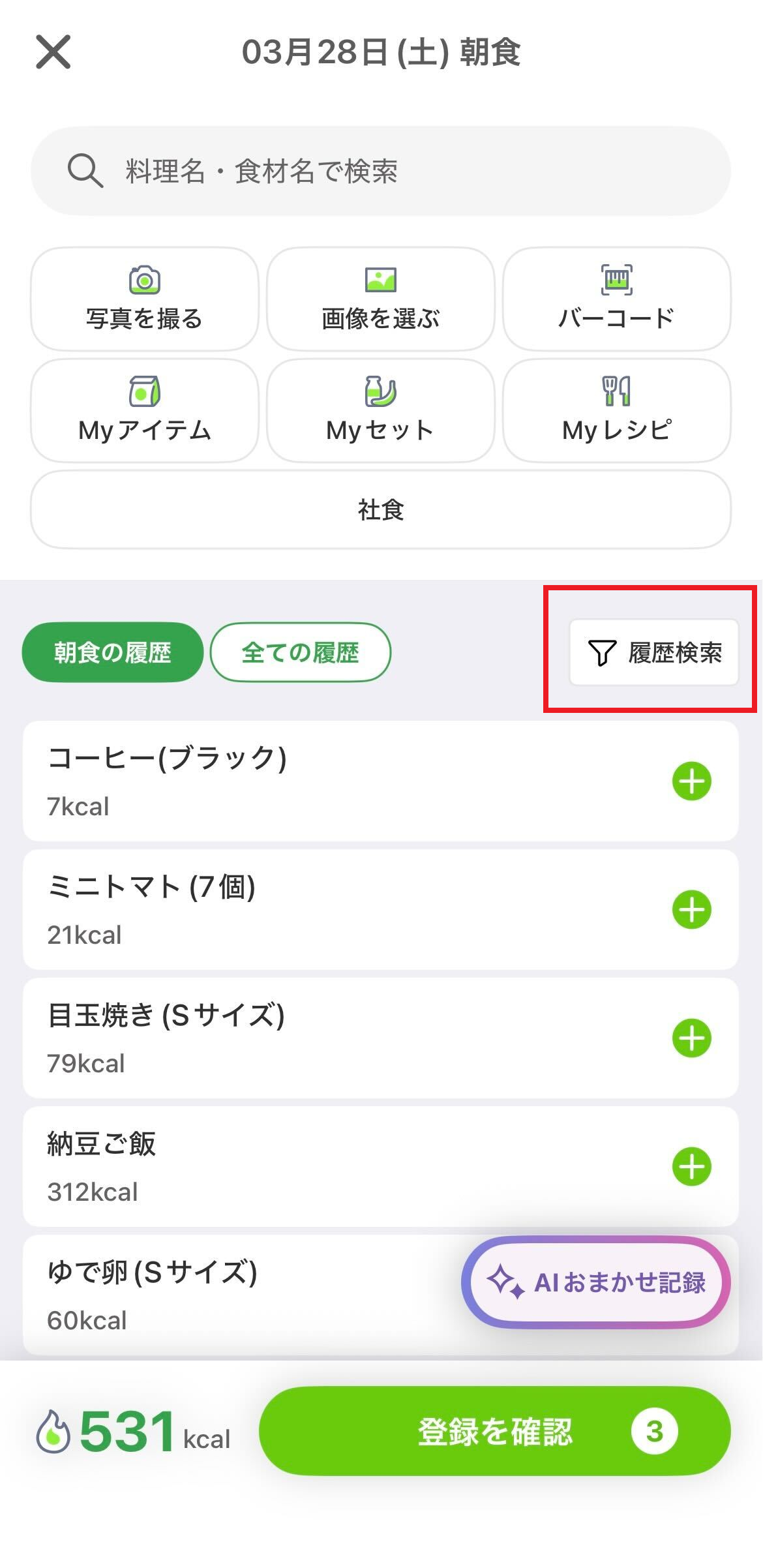Open Myレシピ recipes
763x1568 pixels.
[x=616, y=410]
